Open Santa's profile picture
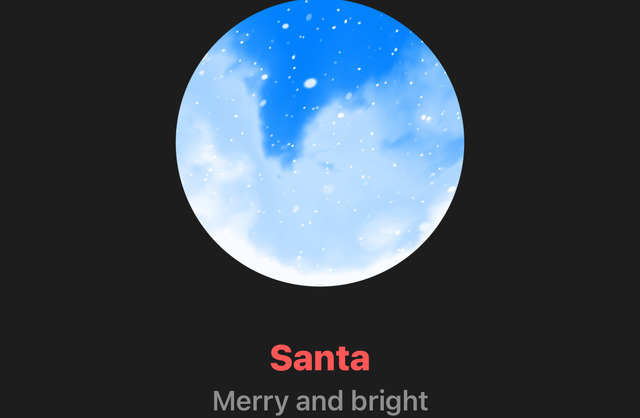This screenshot has height=418, width=640. tap(320, 143)
